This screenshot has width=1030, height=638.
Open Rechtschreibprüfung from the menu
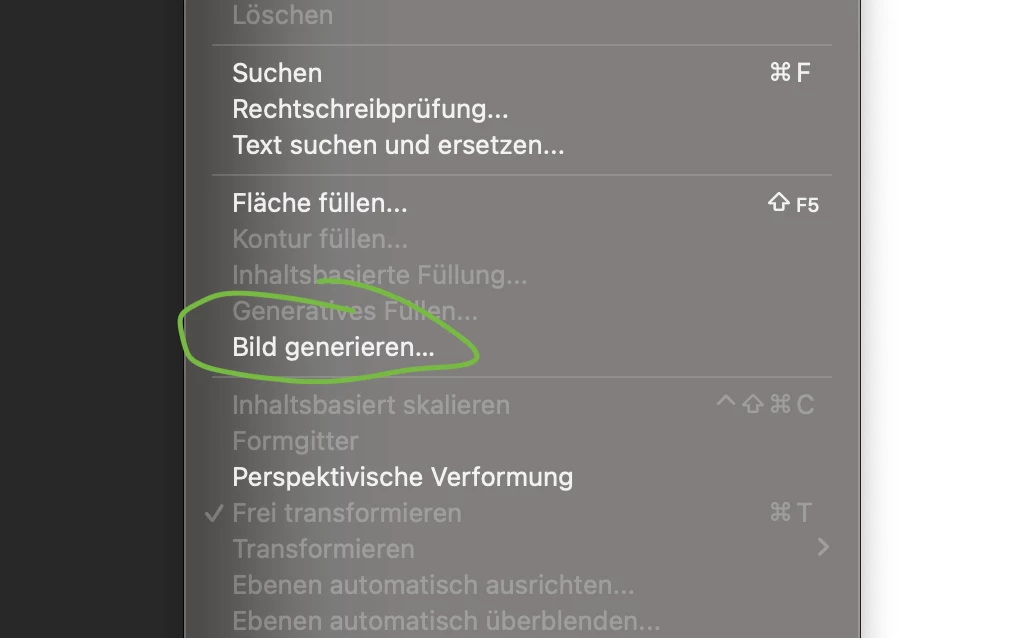370,109
